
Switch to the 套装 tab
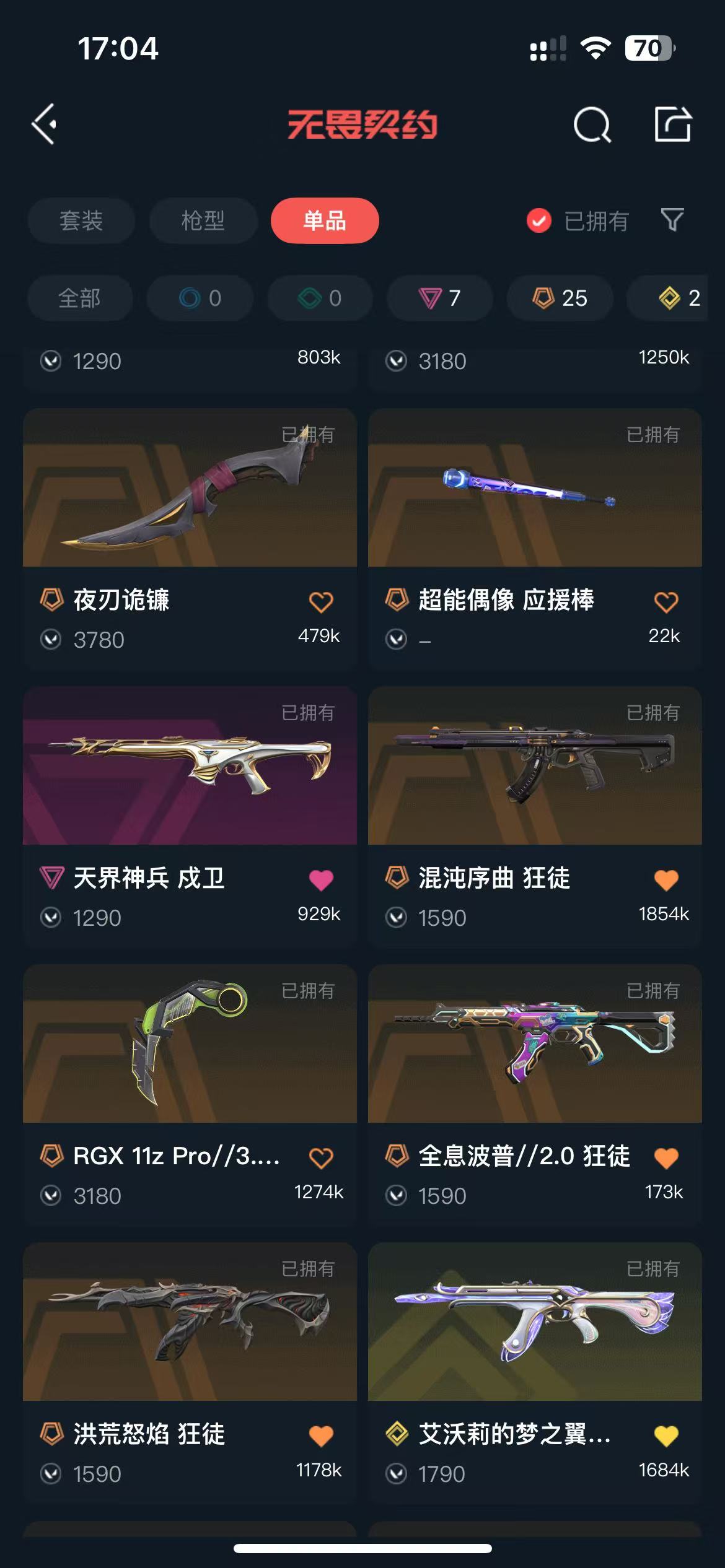[81, 220]
